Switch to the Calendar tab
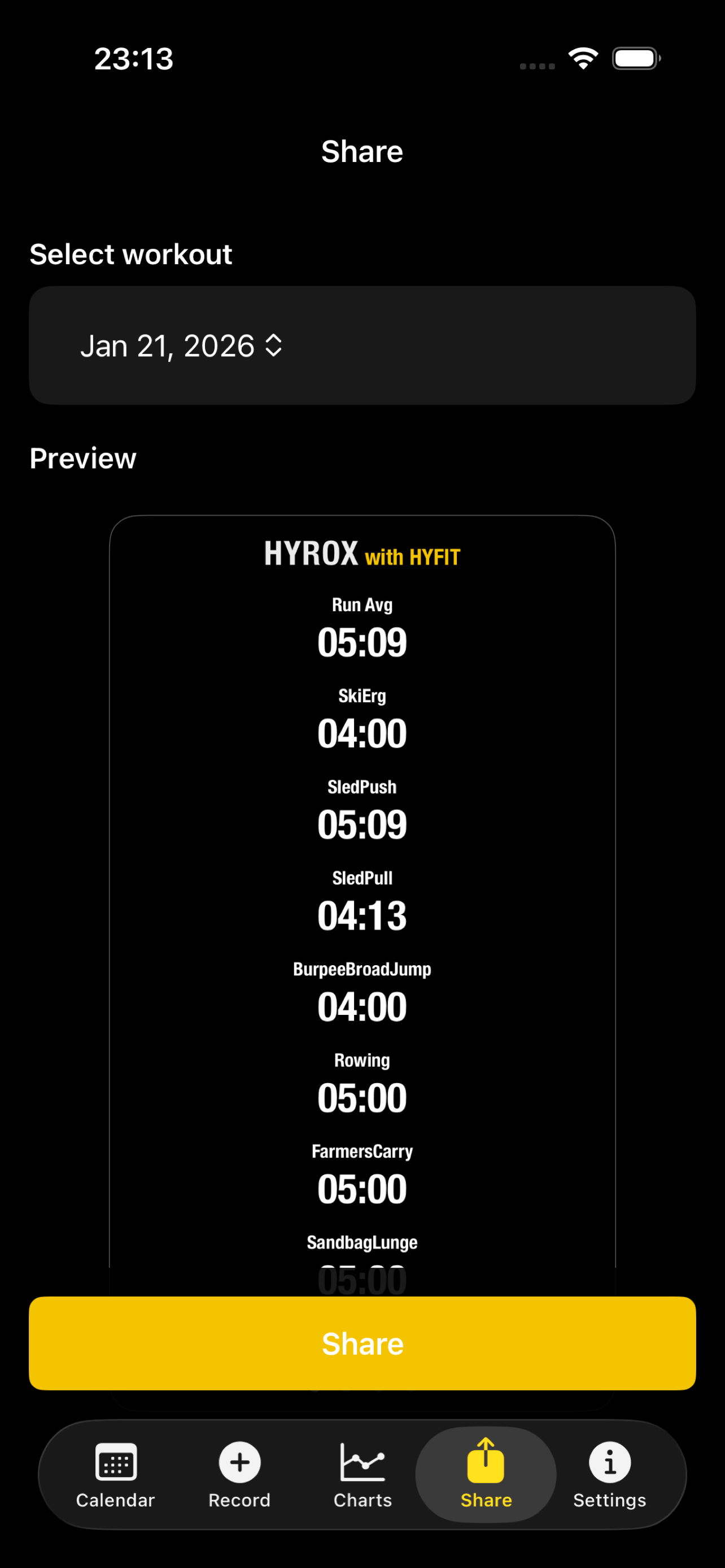Image resolution: width=725 pixels, height=1568 pixels. click(x=116, y=1474)
